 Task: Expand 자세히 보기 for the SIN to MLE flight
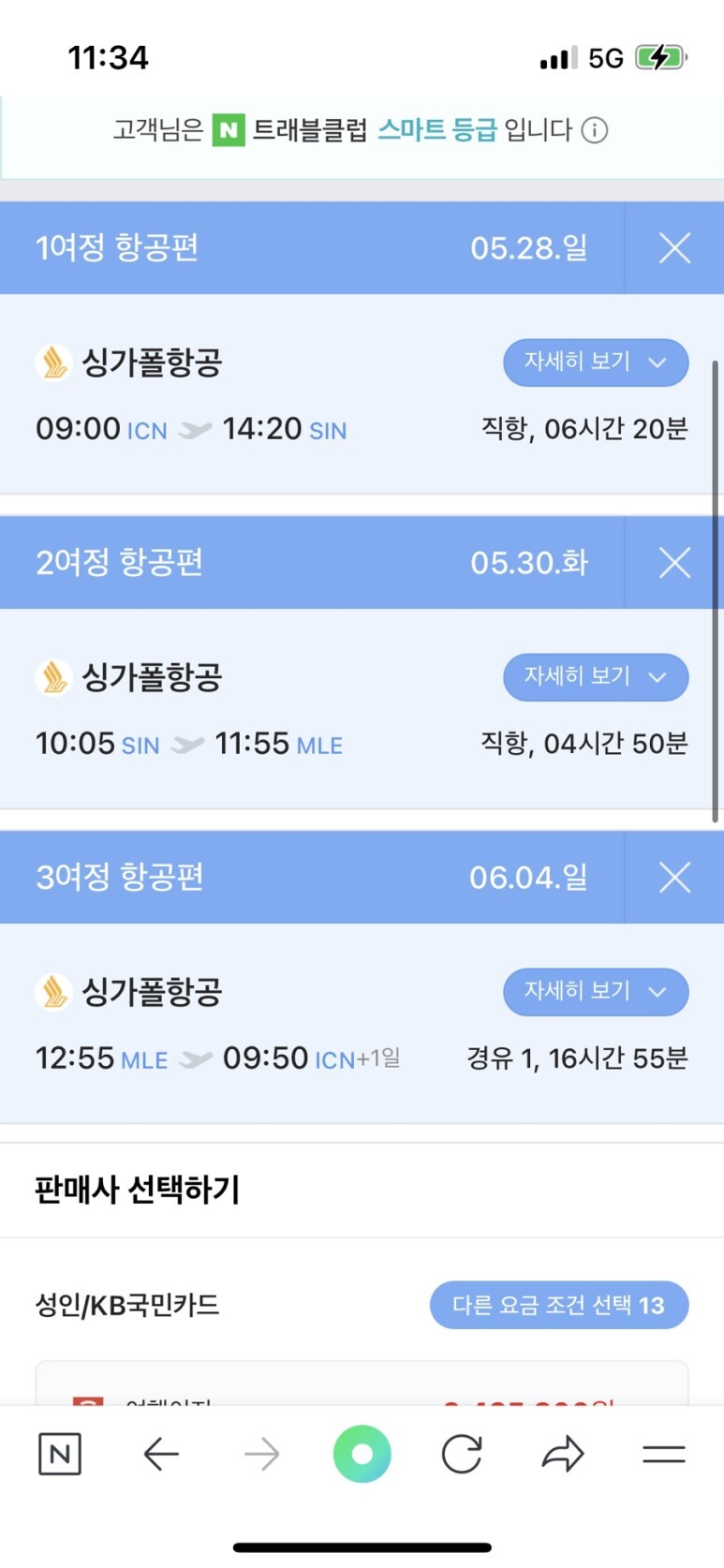coord(596,677)
